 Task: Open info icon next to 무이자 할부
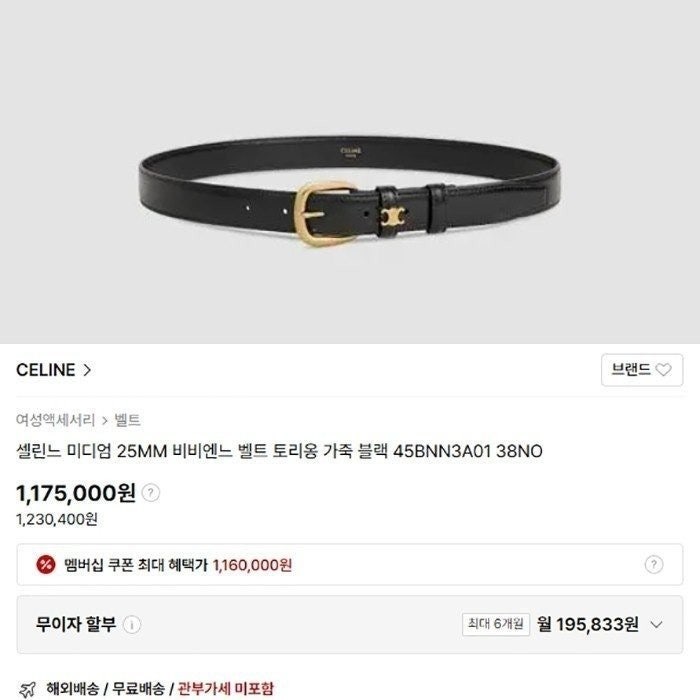(132, 625)
